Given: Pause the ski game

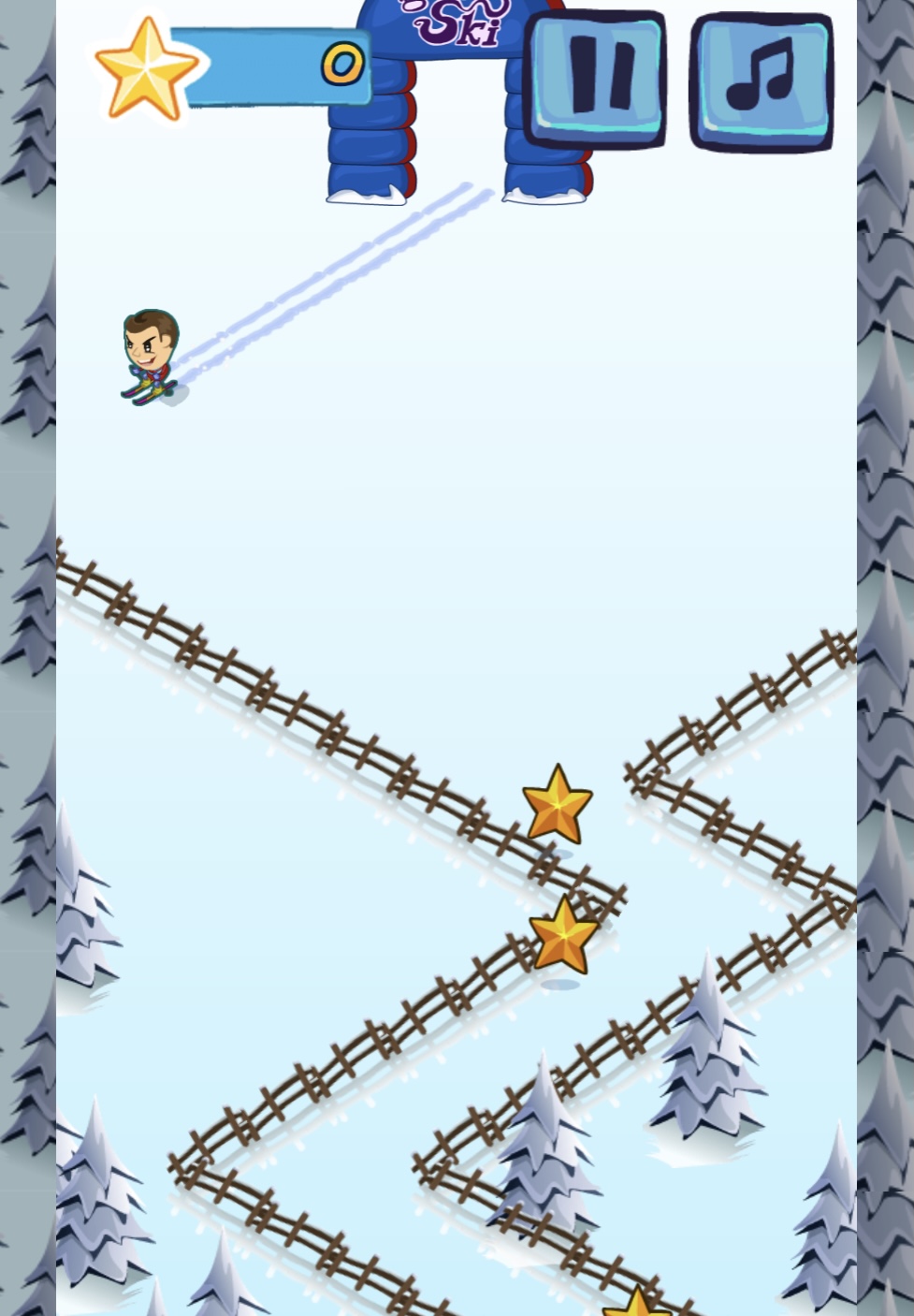Looking at the screenshot, I should 596,80.
